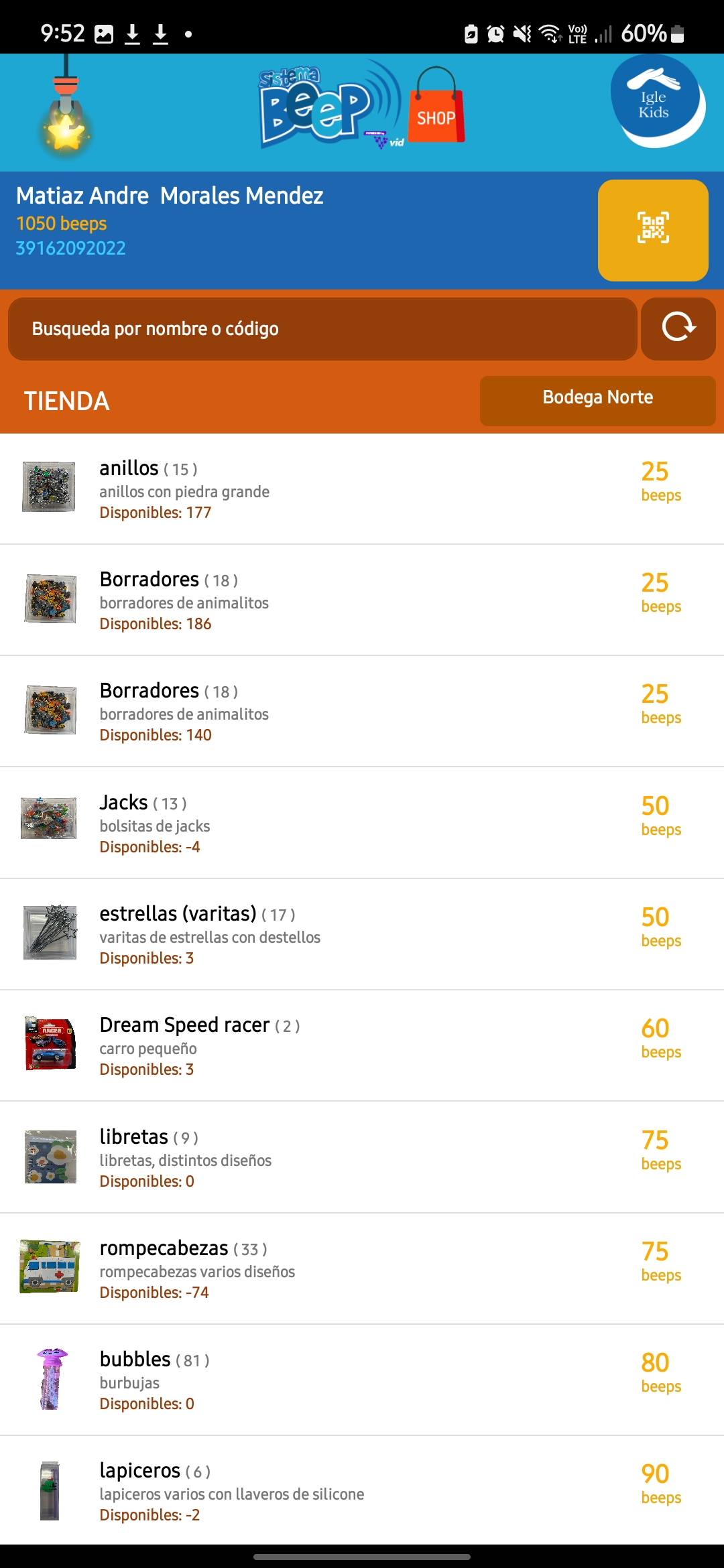Open the rompecabezas item

(x=362, y=1269)
